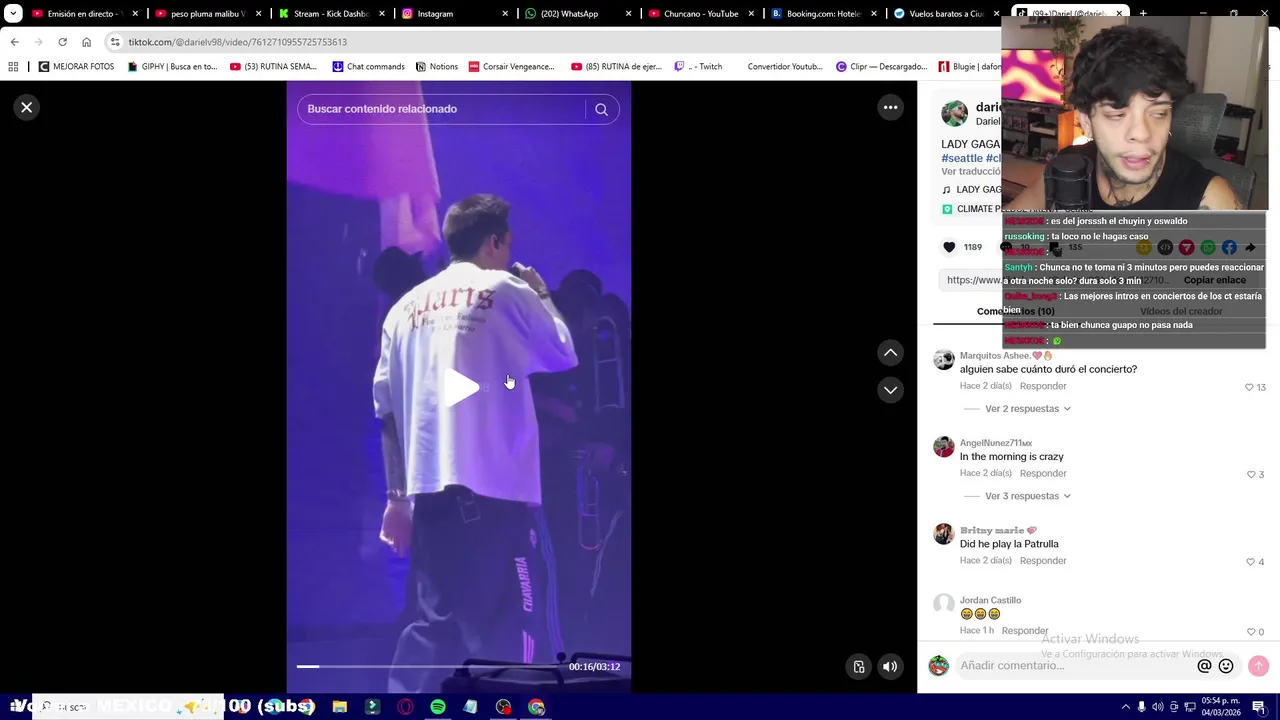This screenshot has height=720, width=1280.
Task: Open the emoji picker in comment box
Action: pyautogui.click(x=1226, y=666)
